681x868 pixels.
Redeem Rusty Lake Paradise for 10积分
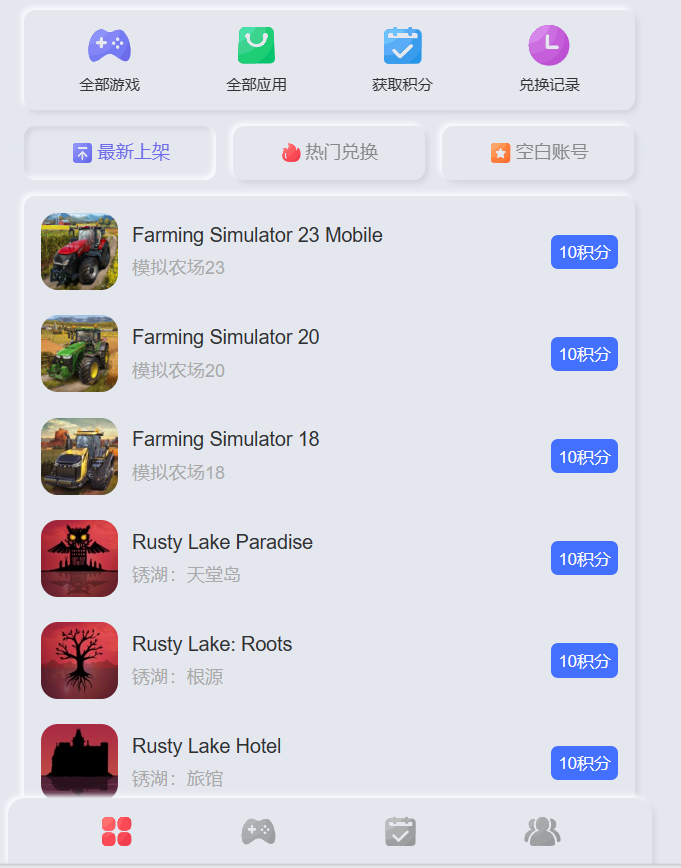pos(584,558)
